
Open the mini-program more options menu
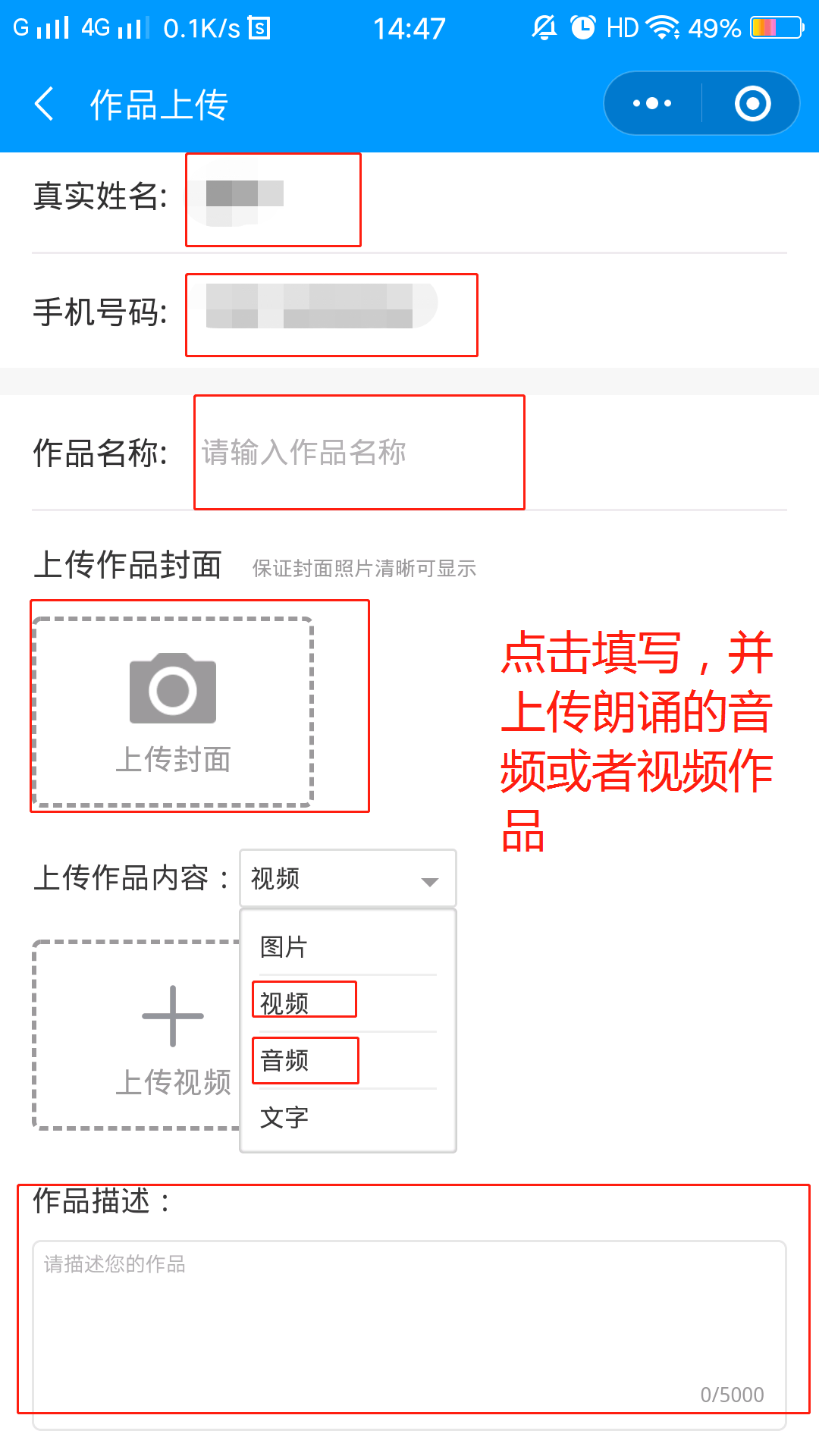pyautogui.click(x=652, y=104)
